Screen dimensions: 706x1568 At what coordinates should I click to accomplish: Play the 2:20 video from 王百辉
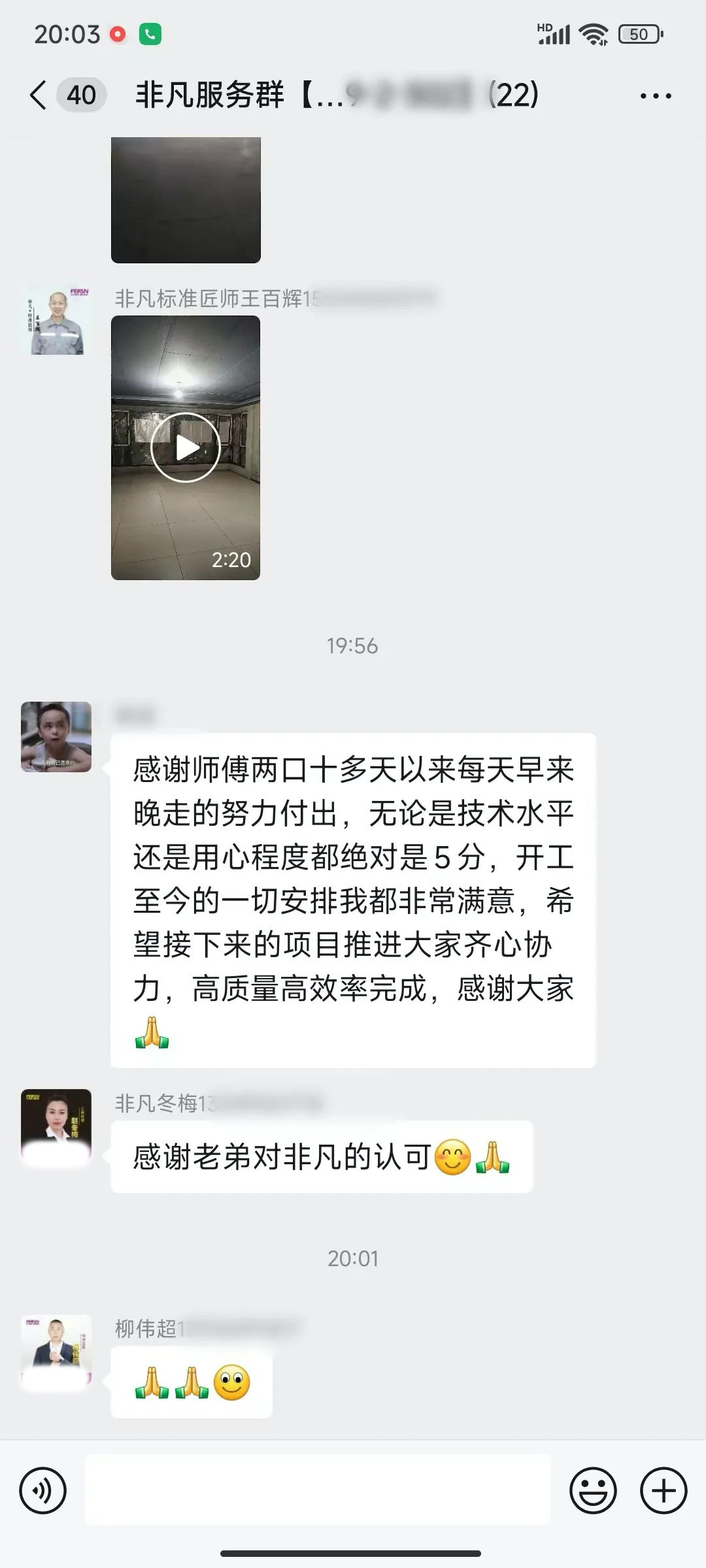click(x=186, y=448)
